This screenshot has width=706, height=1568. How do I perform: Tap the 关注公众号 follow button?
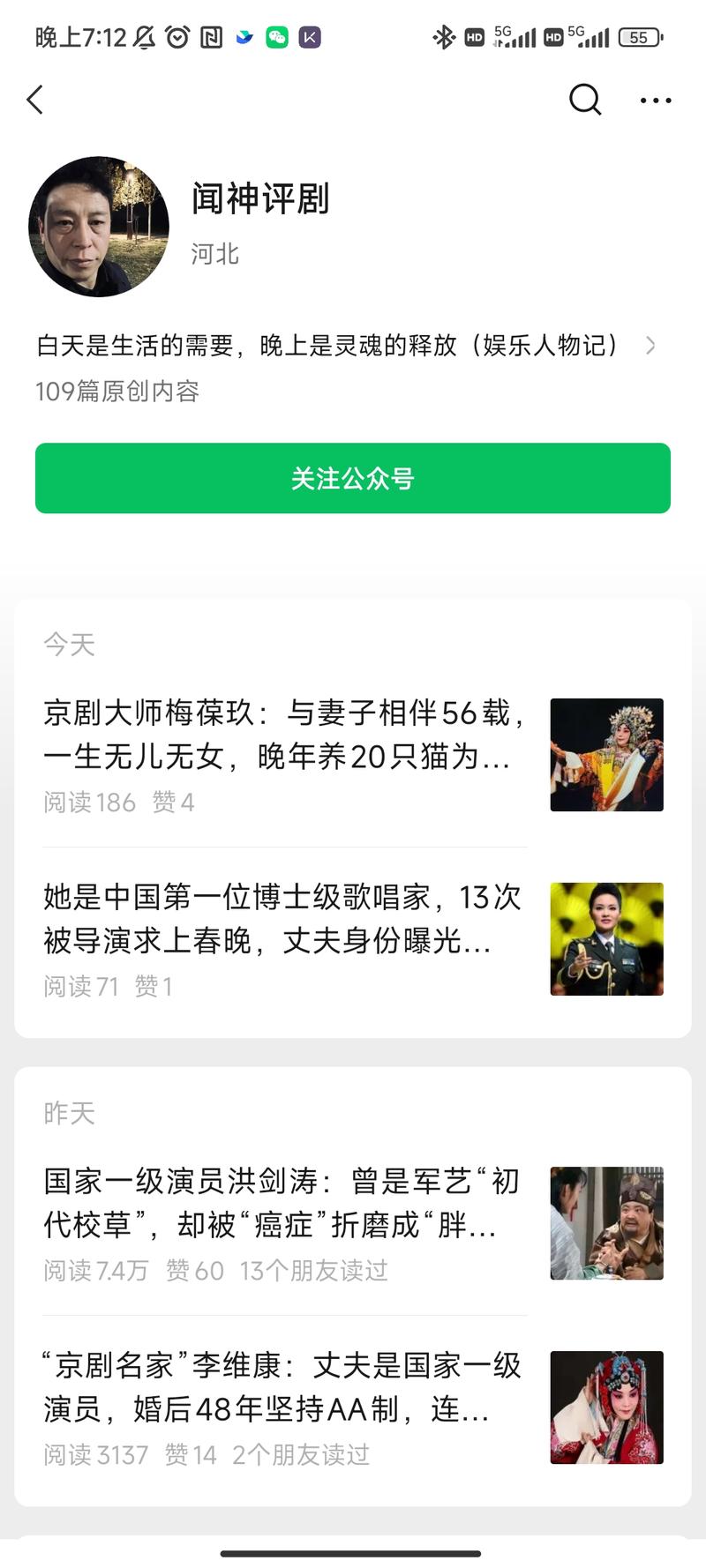pos(353,478)
